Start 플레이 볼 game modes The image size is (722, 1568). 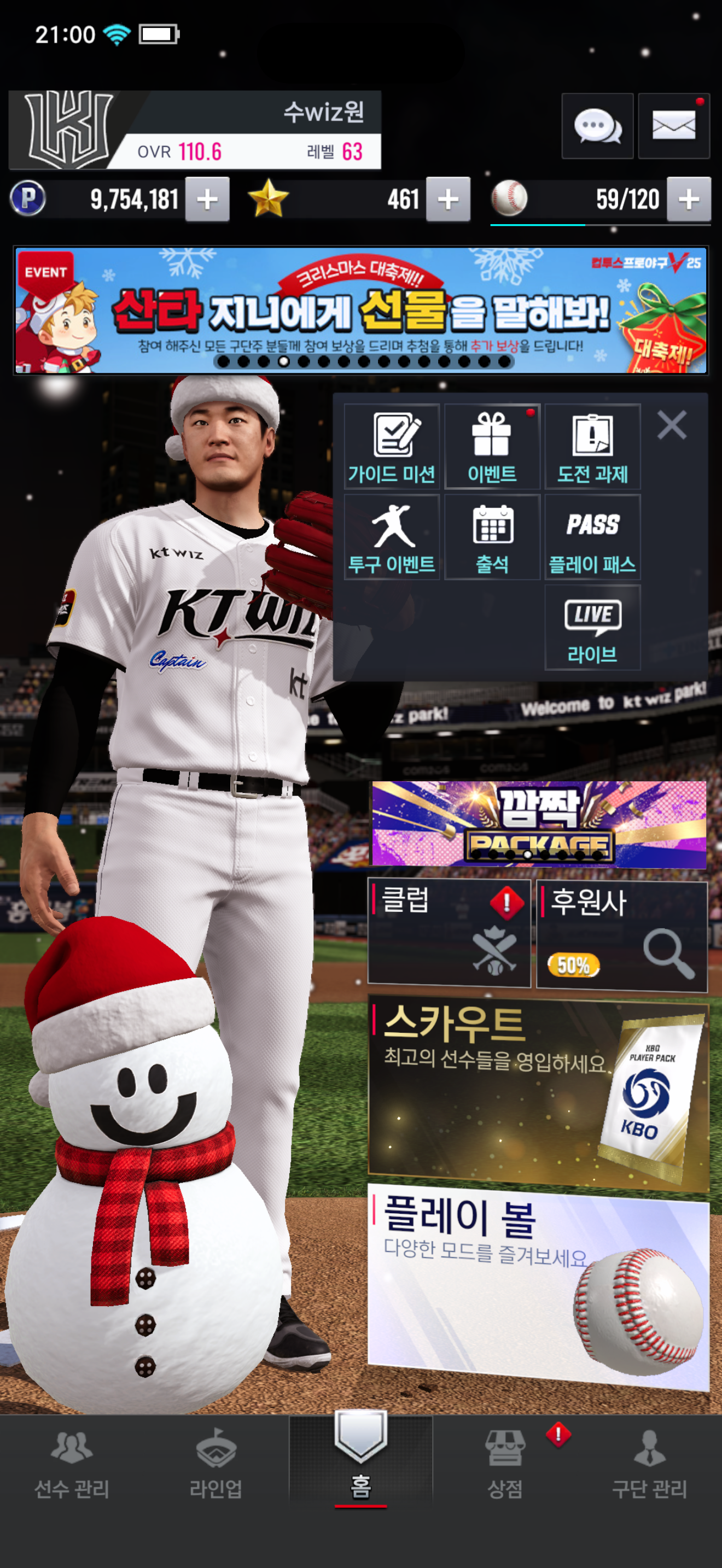[539, 1285]
